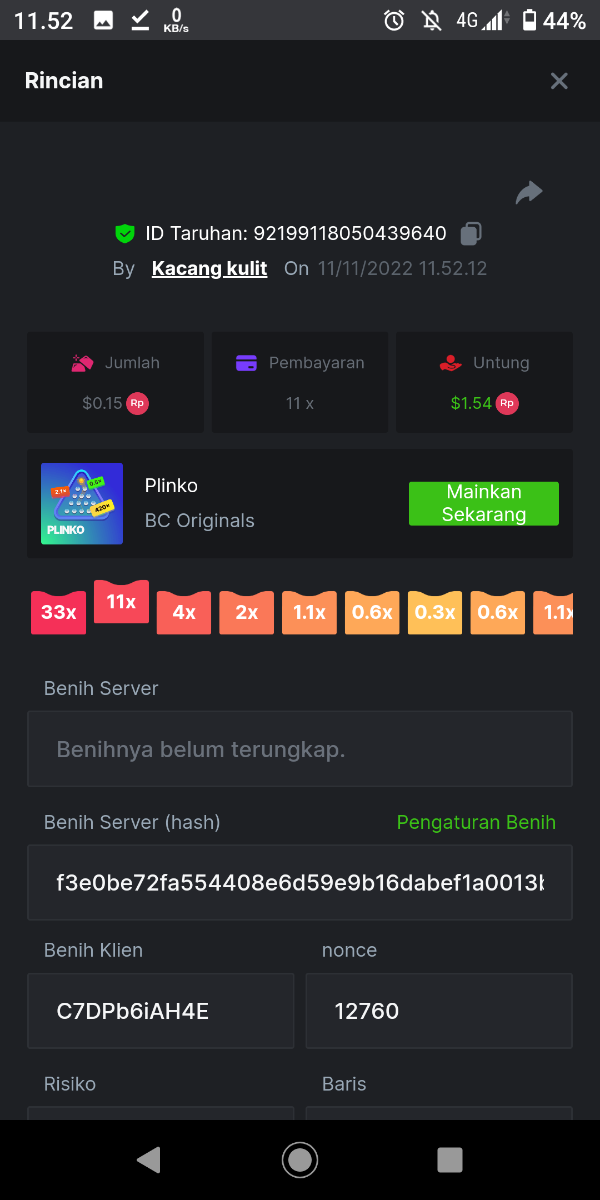Open the Plinko game thumbnail
Screen dimensions: 600x1200
(x=82, y=504)
